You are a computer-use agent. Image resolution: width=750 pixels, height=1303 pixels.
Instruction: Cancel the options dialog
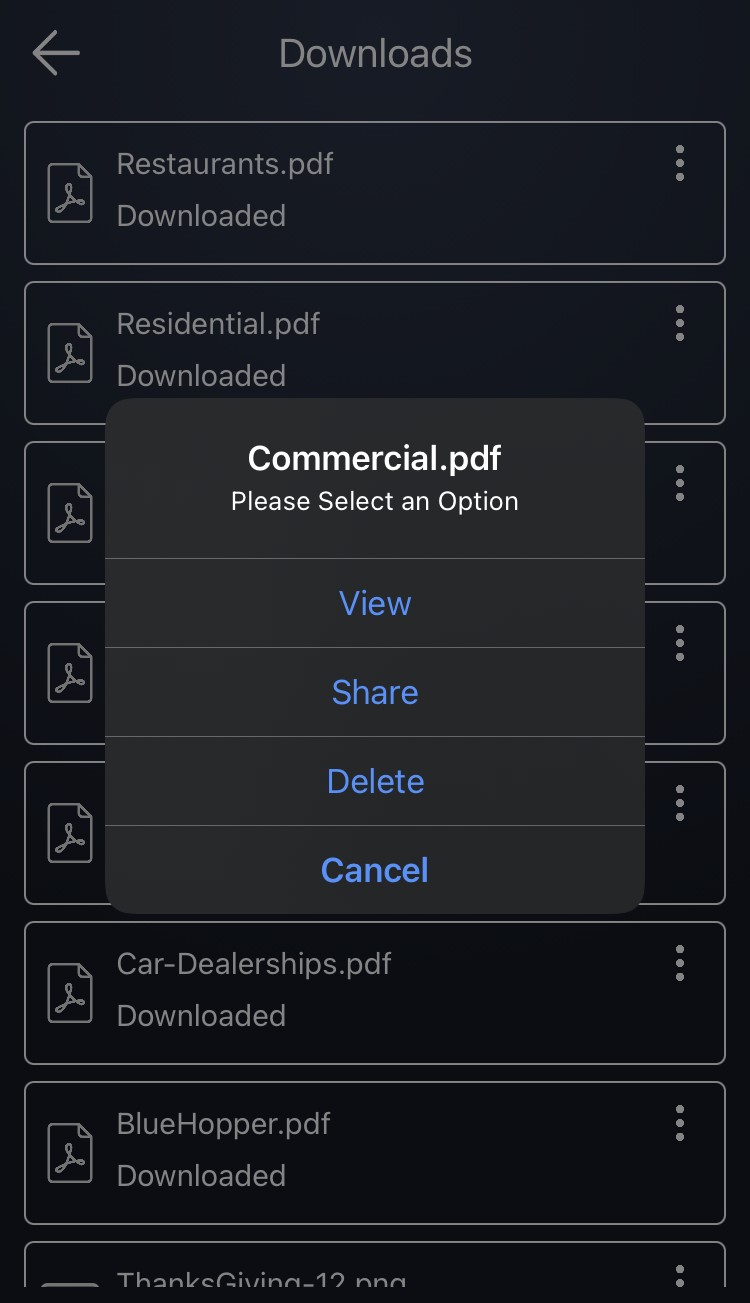[x=375, y=870]
